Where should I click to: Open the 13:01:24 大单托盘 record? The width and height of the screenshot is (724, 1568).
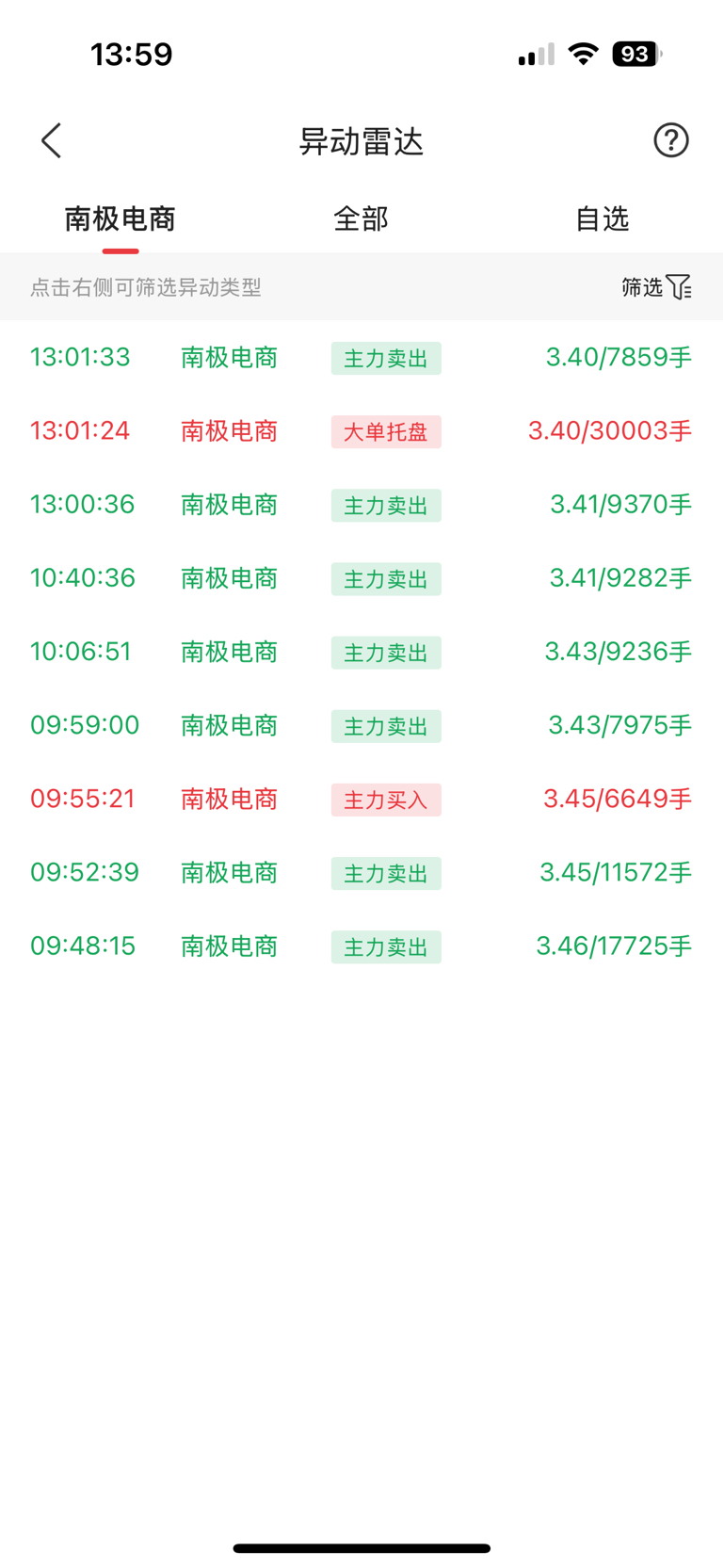point(362,431)
